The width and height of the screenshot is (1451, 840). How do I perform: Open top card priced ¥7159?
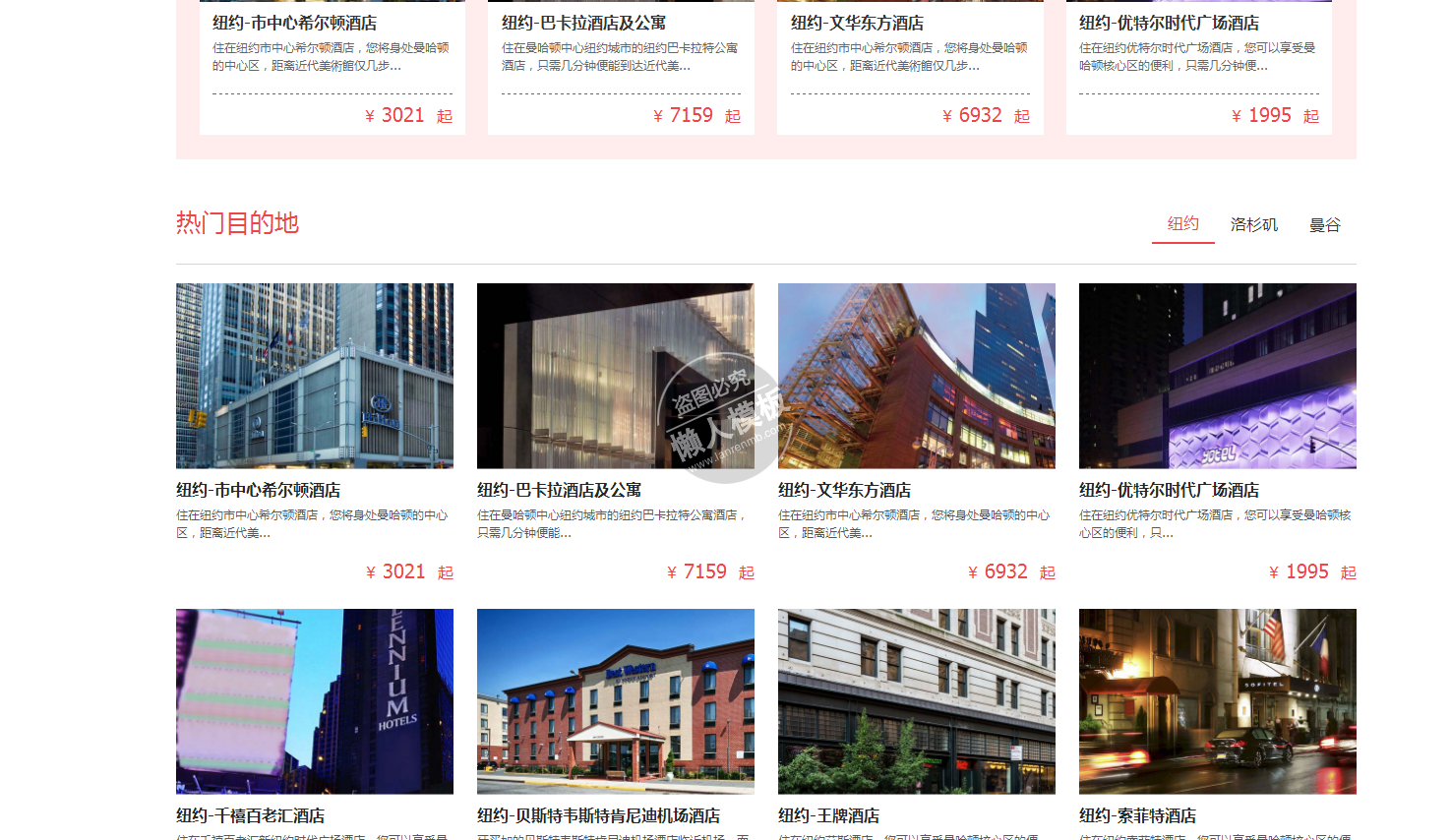point(621,59)
